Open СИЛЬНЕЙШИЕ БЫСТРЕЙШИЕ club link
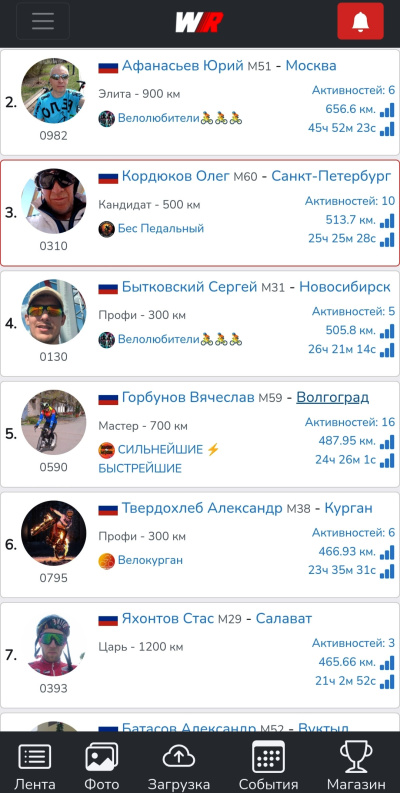Viewport: 400px width, 793px height. [x=159, y=459]
